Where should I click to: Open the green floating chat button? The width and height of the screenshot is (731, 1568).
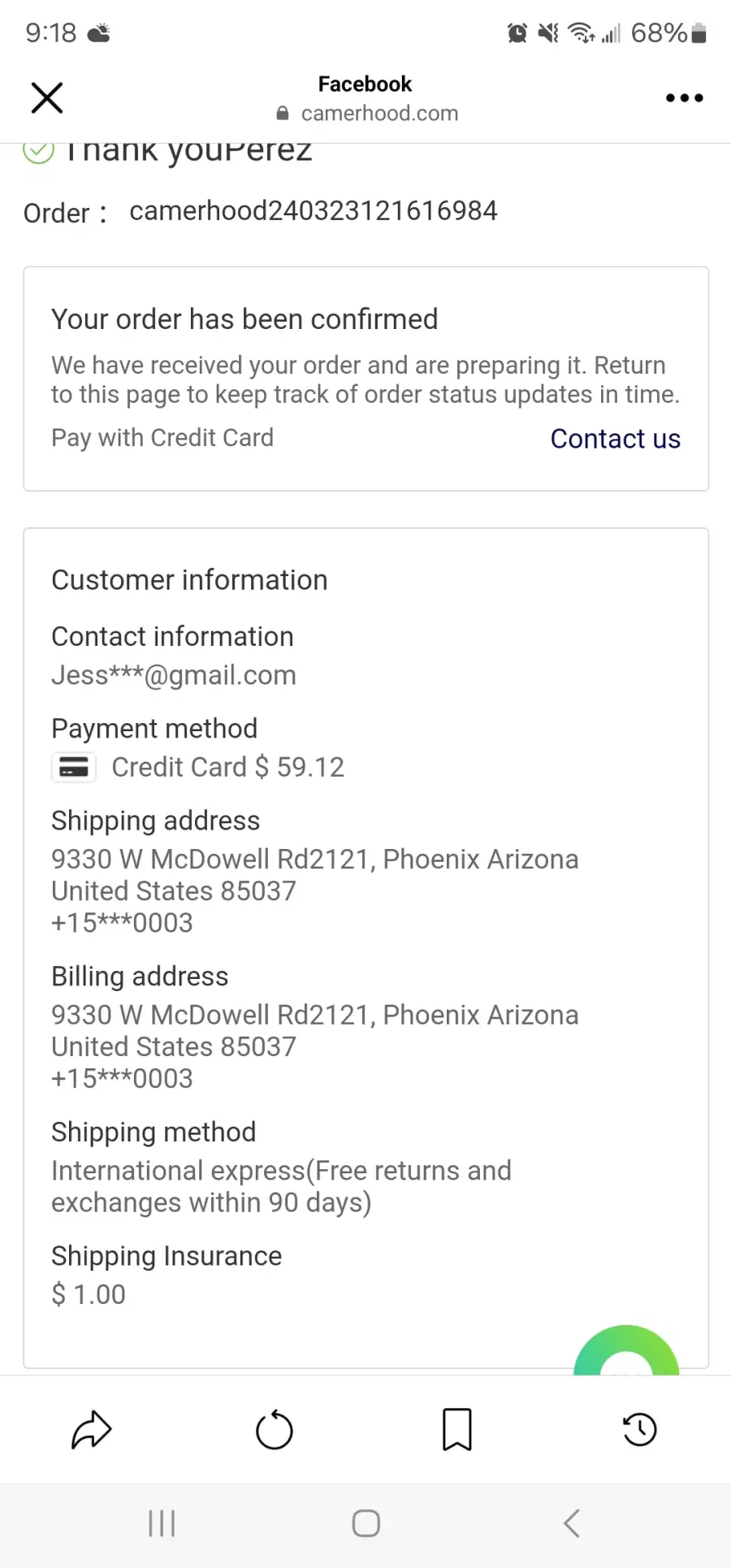(x=626, y=1350)
